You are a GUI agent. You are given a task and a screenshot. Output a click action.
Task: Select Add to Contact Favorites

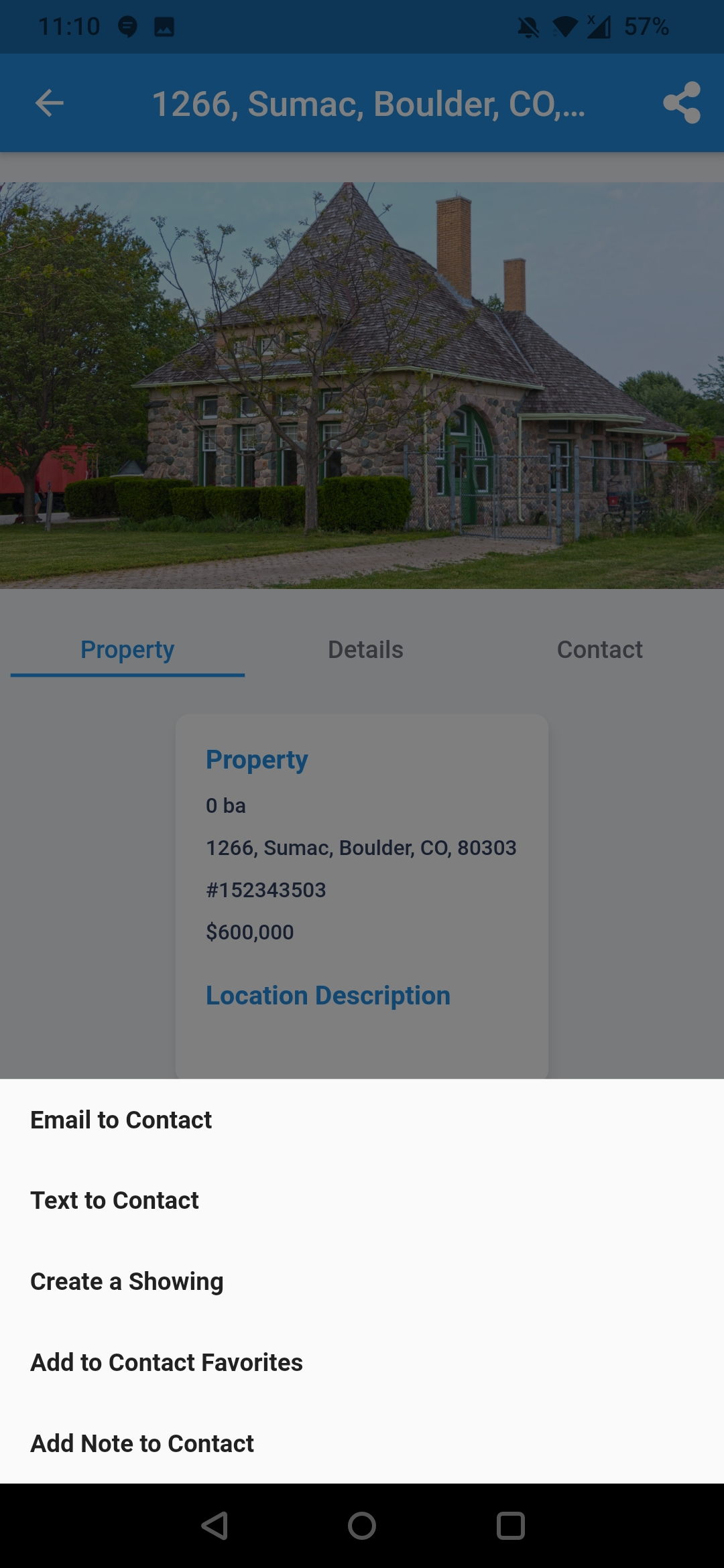(166, 1362)
